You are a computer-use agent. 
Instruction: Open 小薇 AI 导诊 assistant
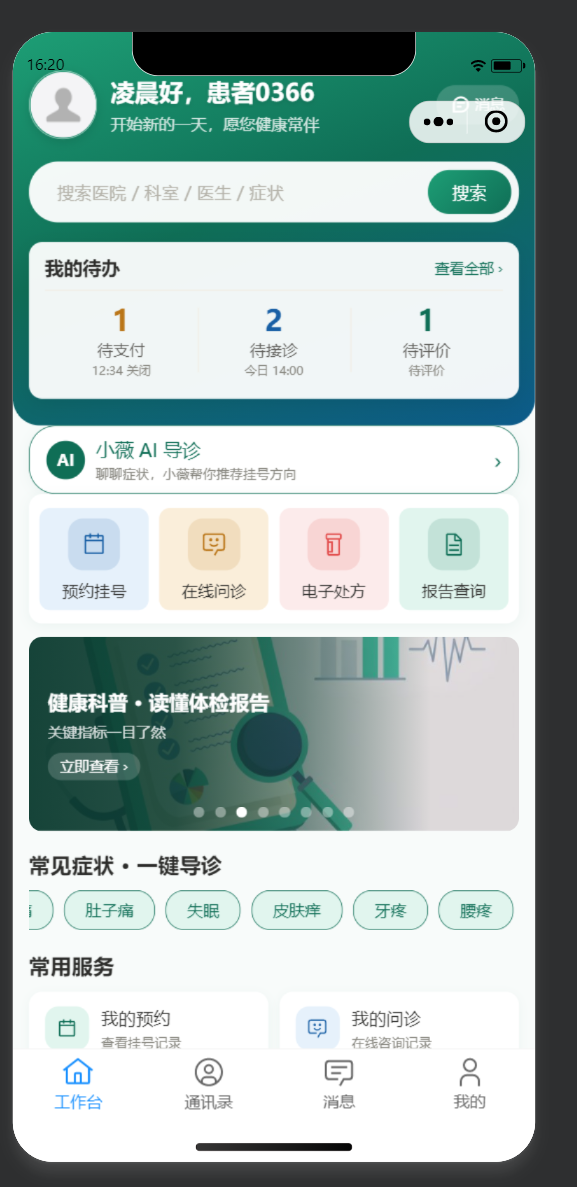click(274, 460)
